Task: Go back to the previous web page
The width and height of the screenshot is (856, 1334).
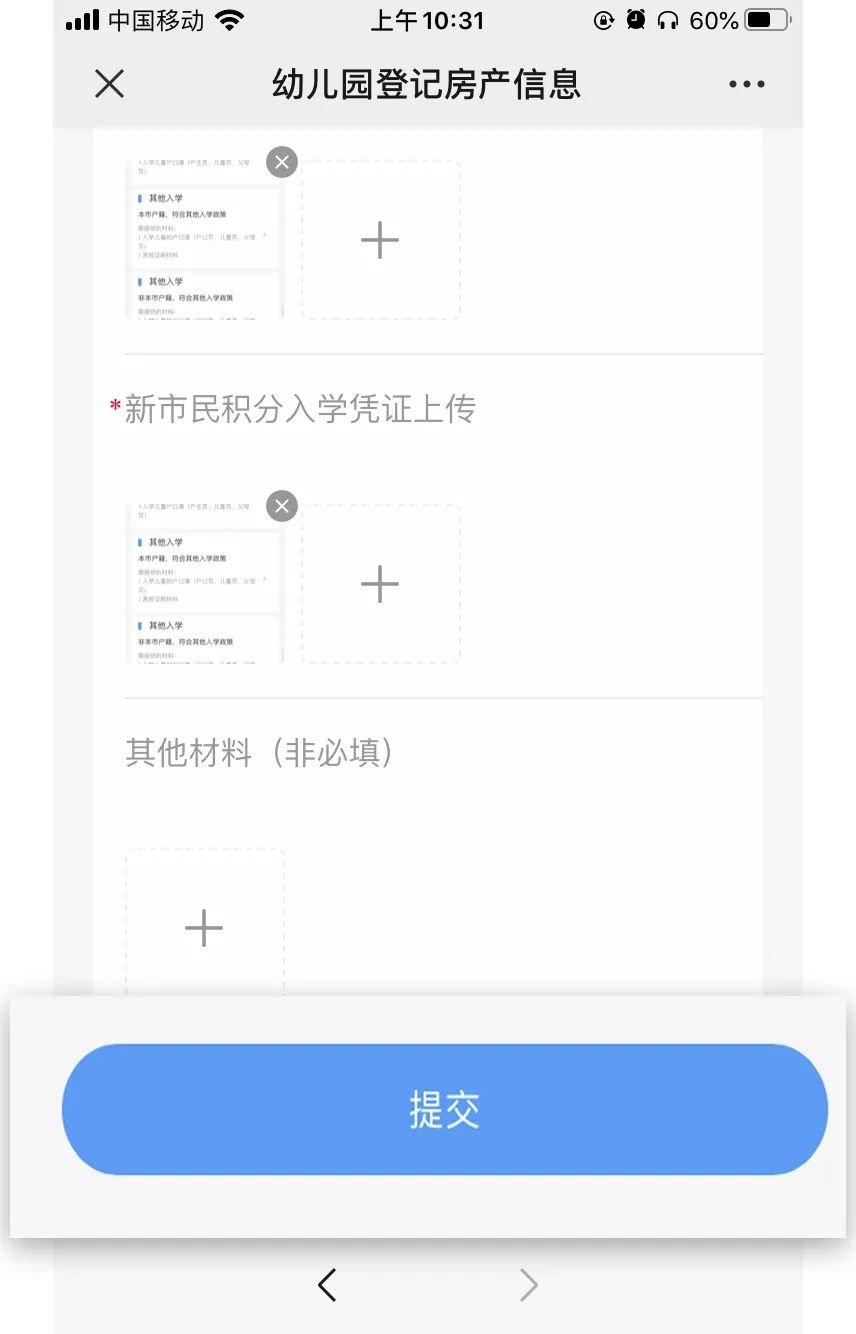Action: pyautogui.click(x=327, y=1285)
